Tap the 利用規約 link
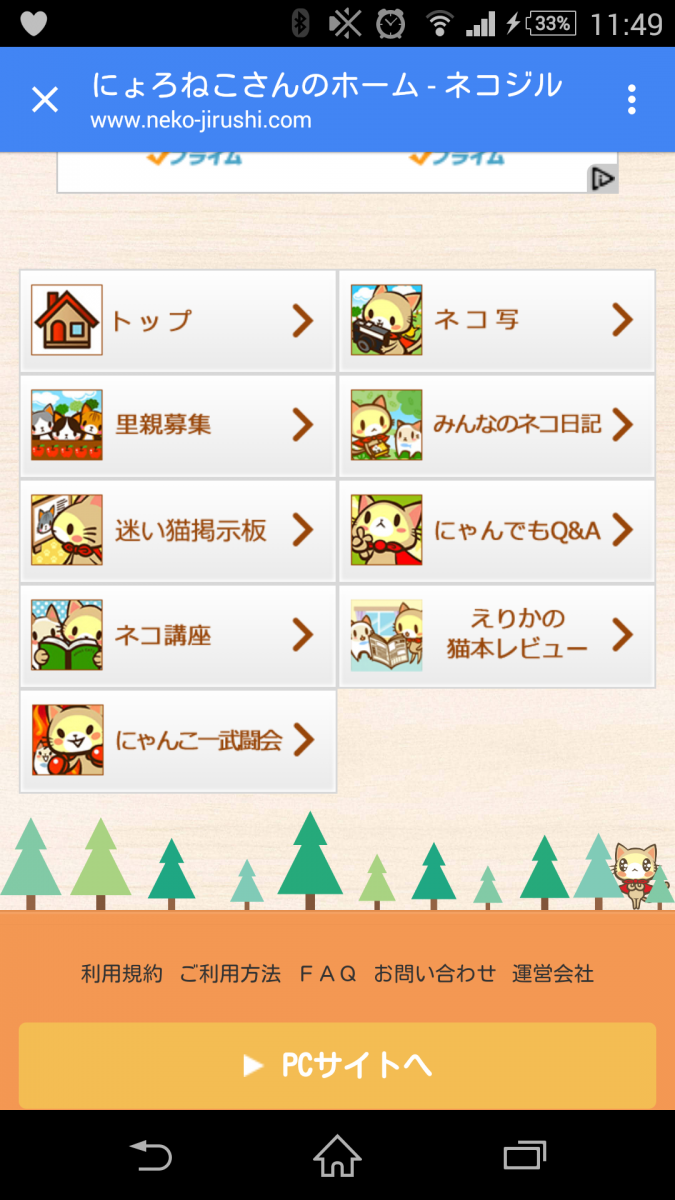The image size is (675, 1200). (x=121, y=974)
